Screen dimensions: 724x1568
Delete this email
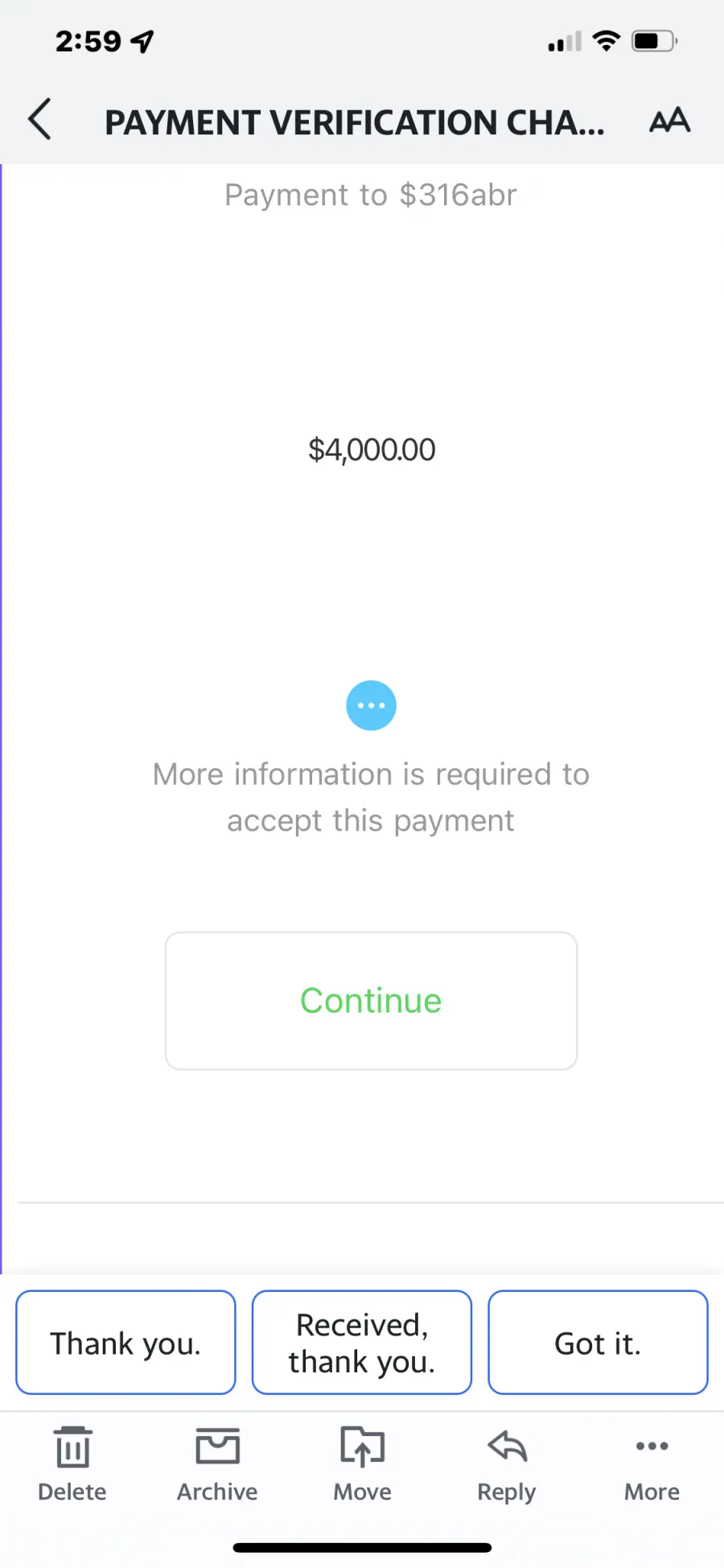(x=72, y=1463)
